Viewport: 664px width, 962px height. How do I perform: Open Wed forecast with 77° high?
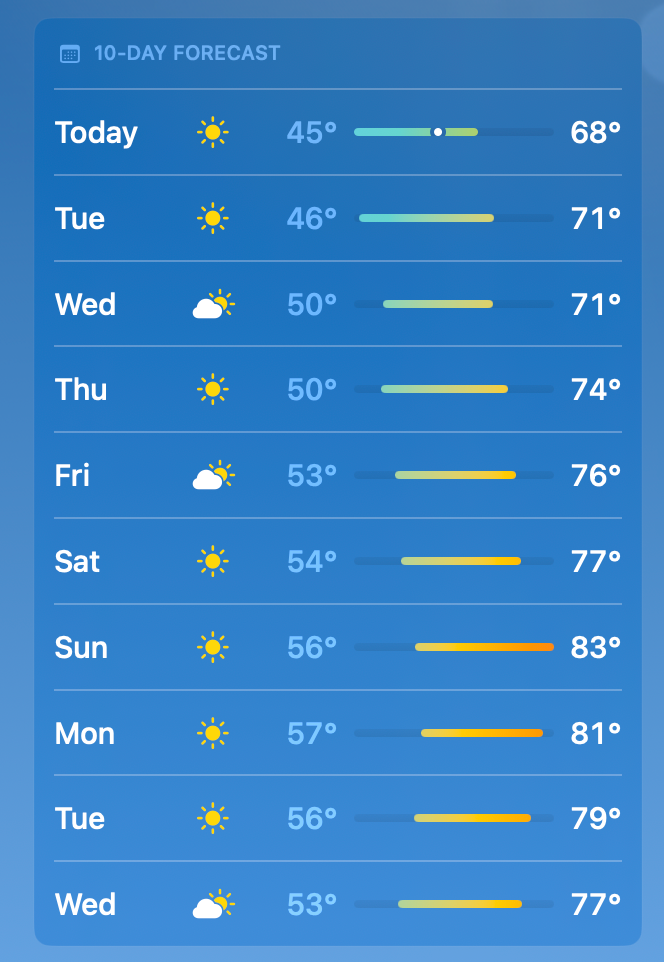tap(337, 904)
